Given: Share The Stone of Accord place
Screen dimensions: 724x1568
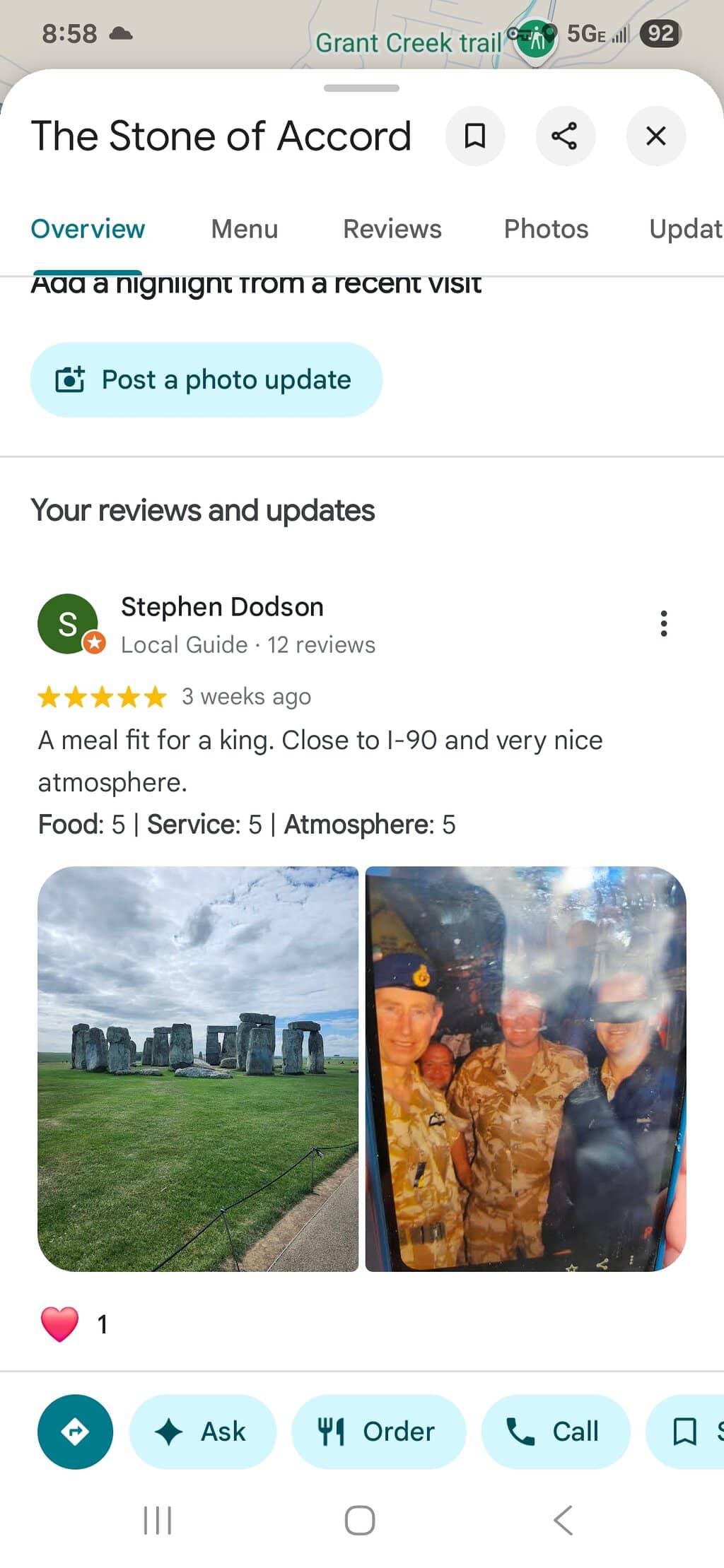Looking at the screenshot, I should [x=565, y=136].
